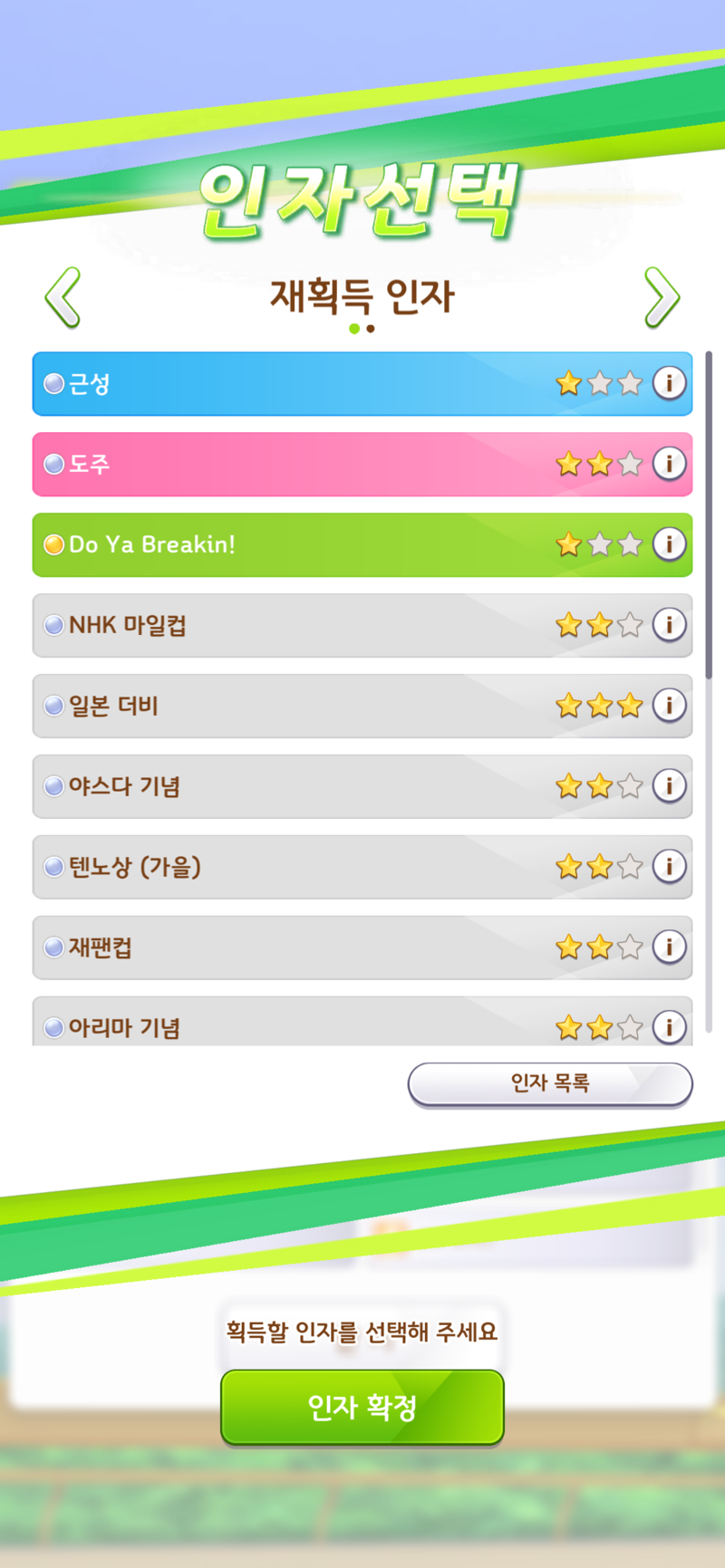The image size is (725, 1568).
Task: Select the 근성 factor row
Action: click(290, 384)
